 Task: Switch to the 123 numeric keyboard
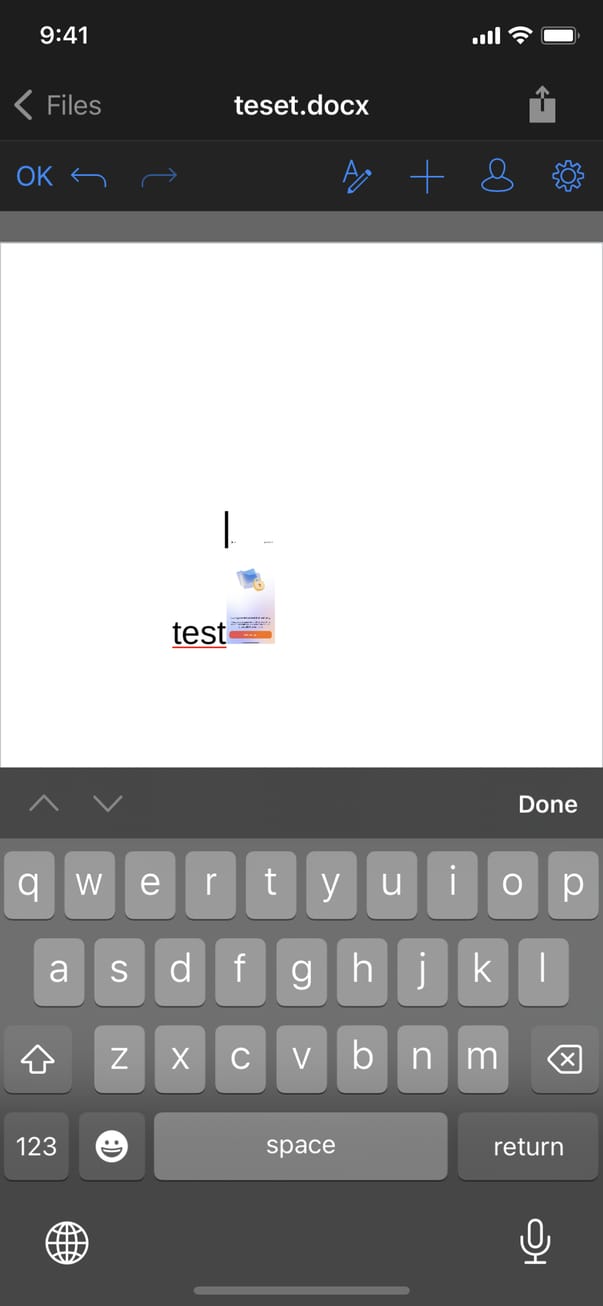[37, 1147]
